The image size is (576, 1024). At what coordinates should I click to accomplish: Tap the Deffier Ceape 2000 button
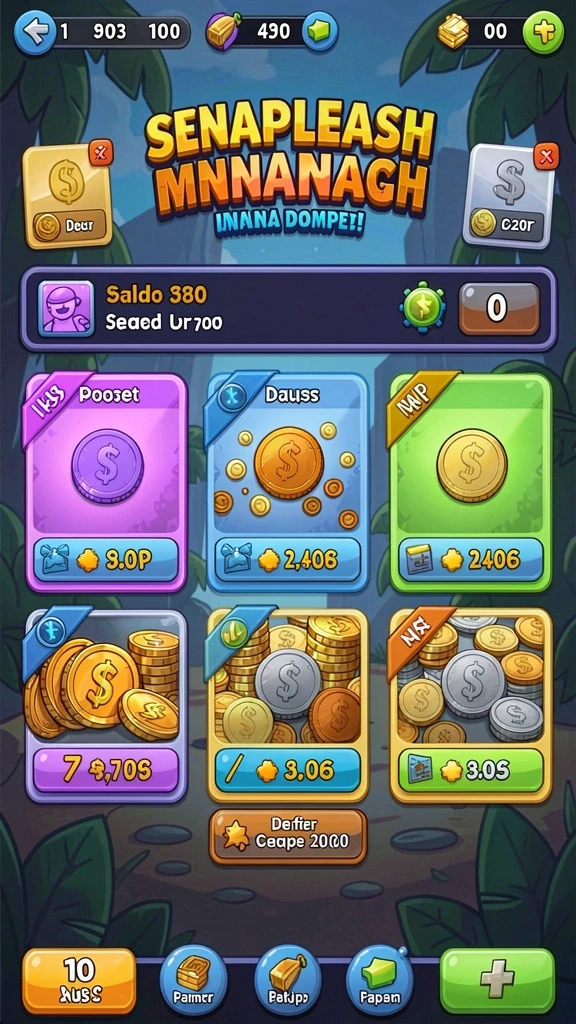tap(287, 837)
